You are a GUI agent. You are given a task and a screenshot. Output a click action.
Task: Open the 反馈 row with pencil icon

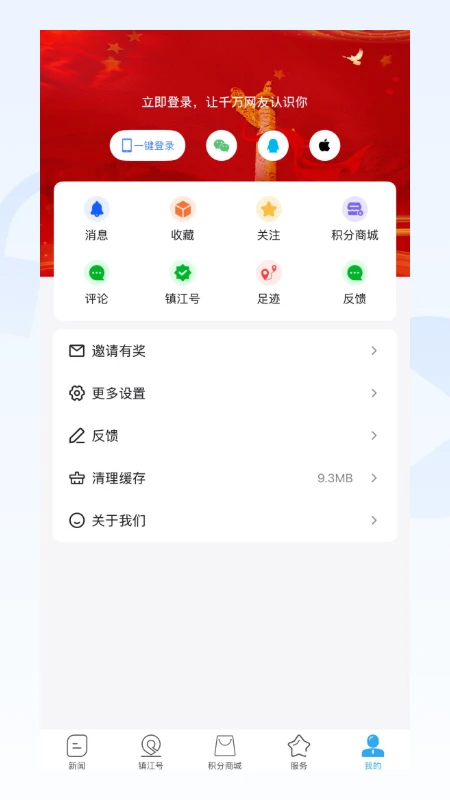tap(225, 435)
